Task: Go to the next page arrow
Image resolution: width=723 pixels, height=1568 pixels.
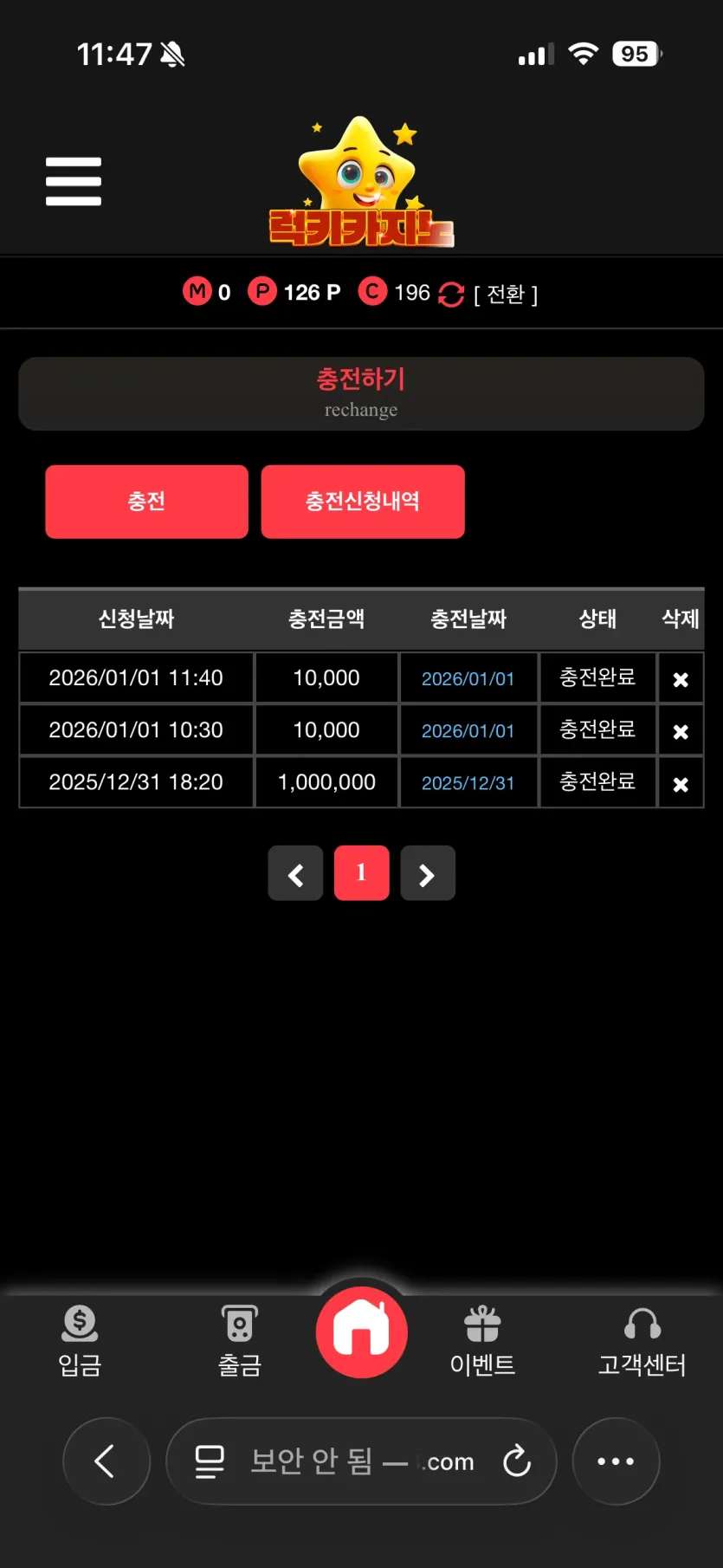Action: [428, 873]
